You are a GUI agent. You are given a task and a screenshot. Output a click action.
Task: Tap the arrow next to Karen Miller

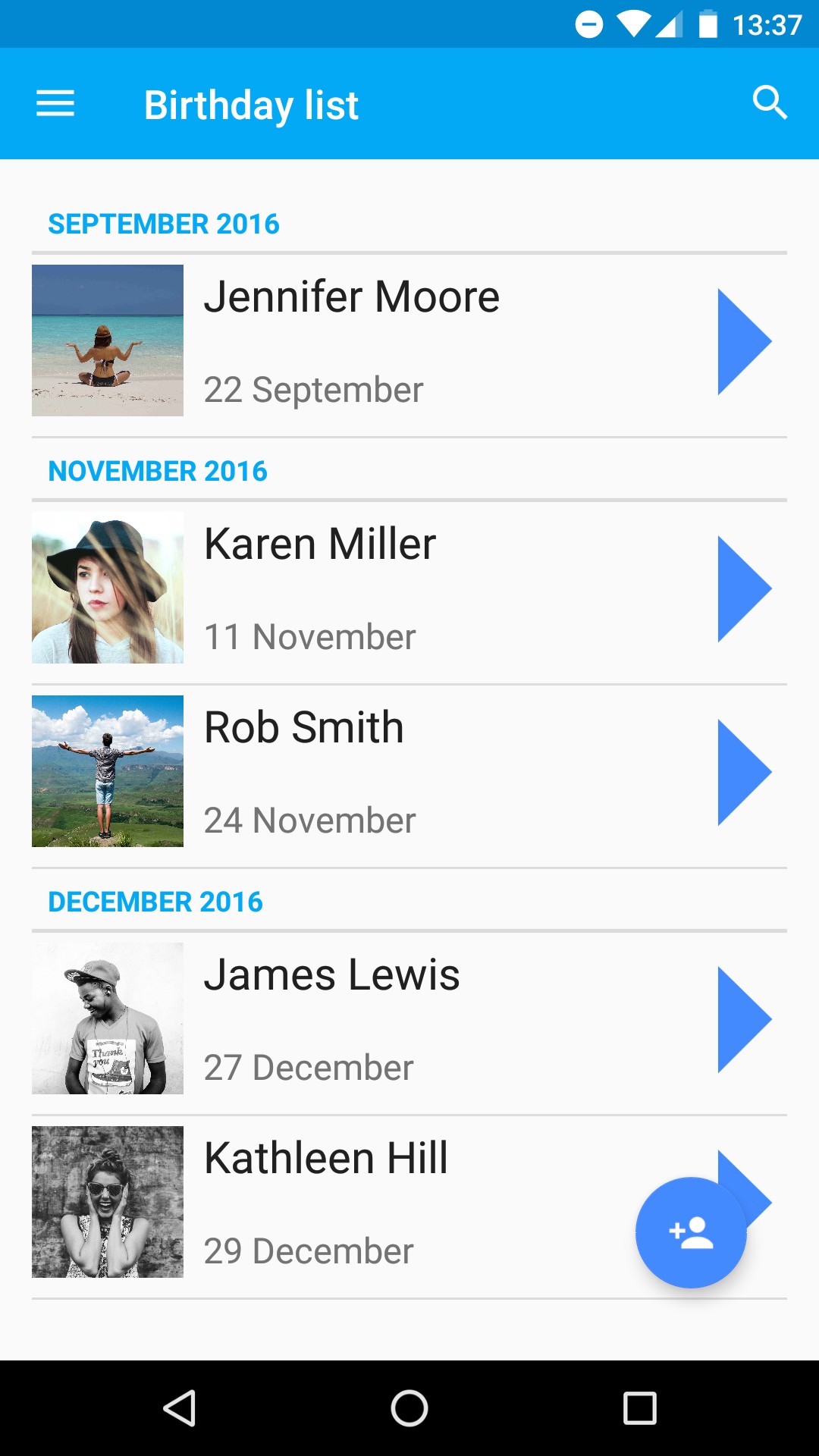[745, 589]
